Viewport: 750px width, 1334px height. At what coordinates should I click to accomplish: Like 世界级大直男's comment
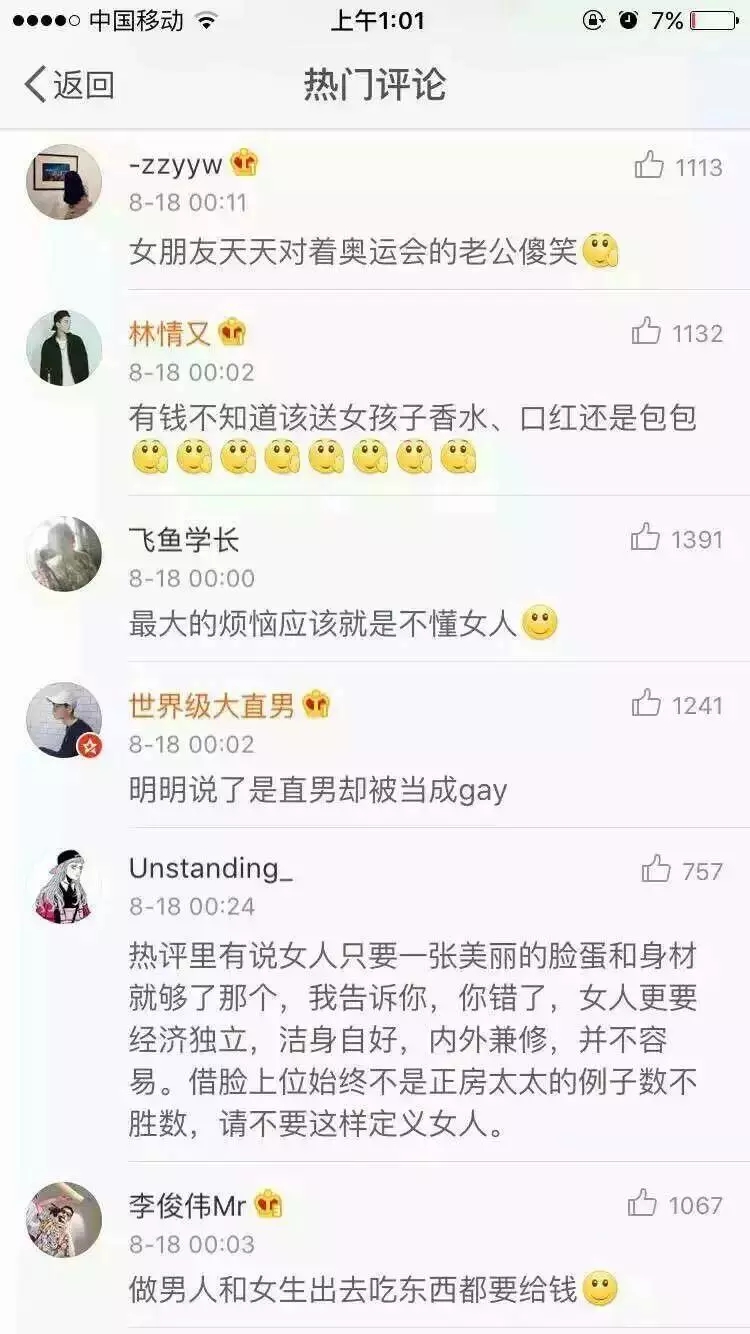coord(647,704)
